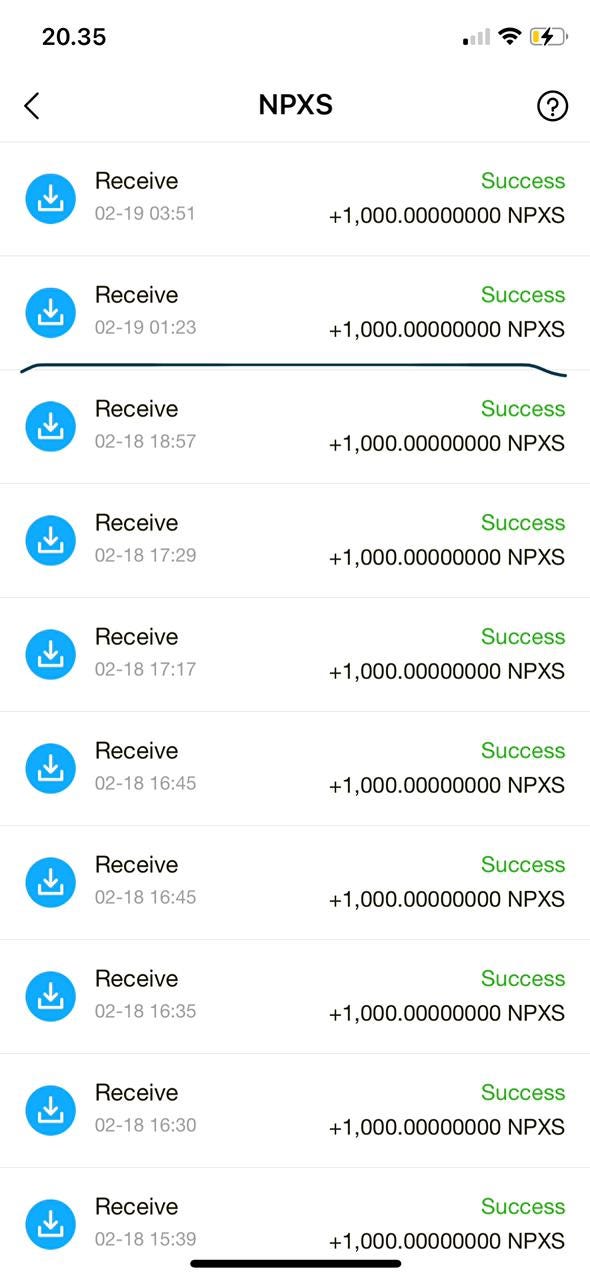Open the help question mark icon
Image resolution: width=590 pixels, height=1280 pixels.
(552, 106)
